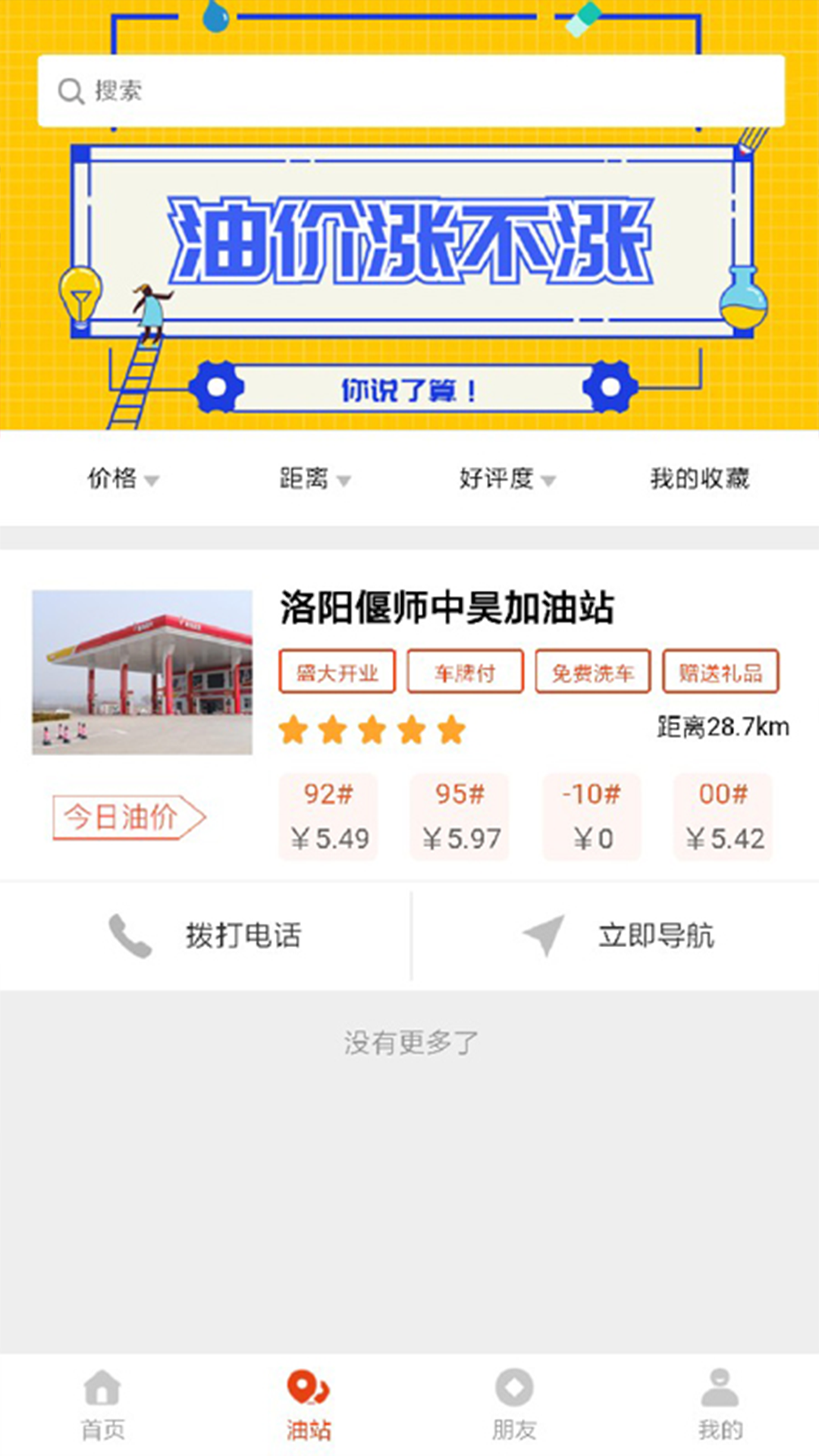Open 洛阳偃师中昊加油站 station name link
The image size is (819, 1456).
(447, 608)
